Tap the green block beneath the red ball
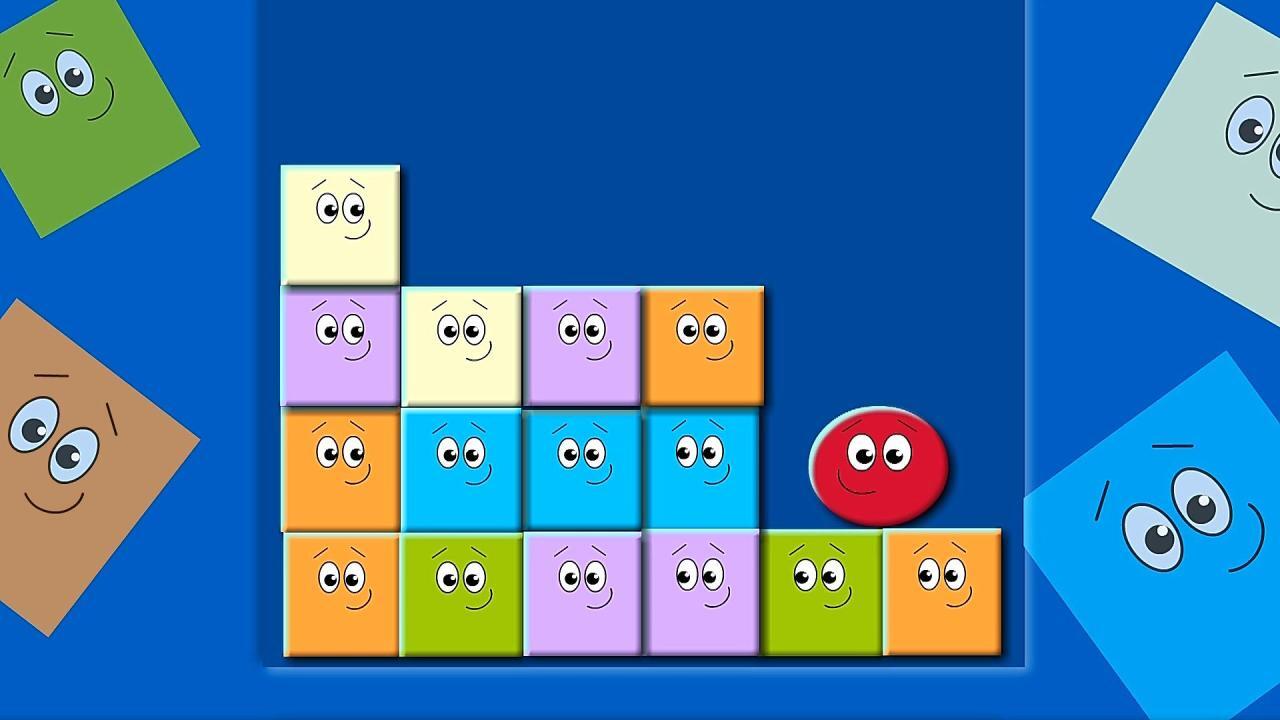The image size is (1280, 720). click(x=822, y=592)
